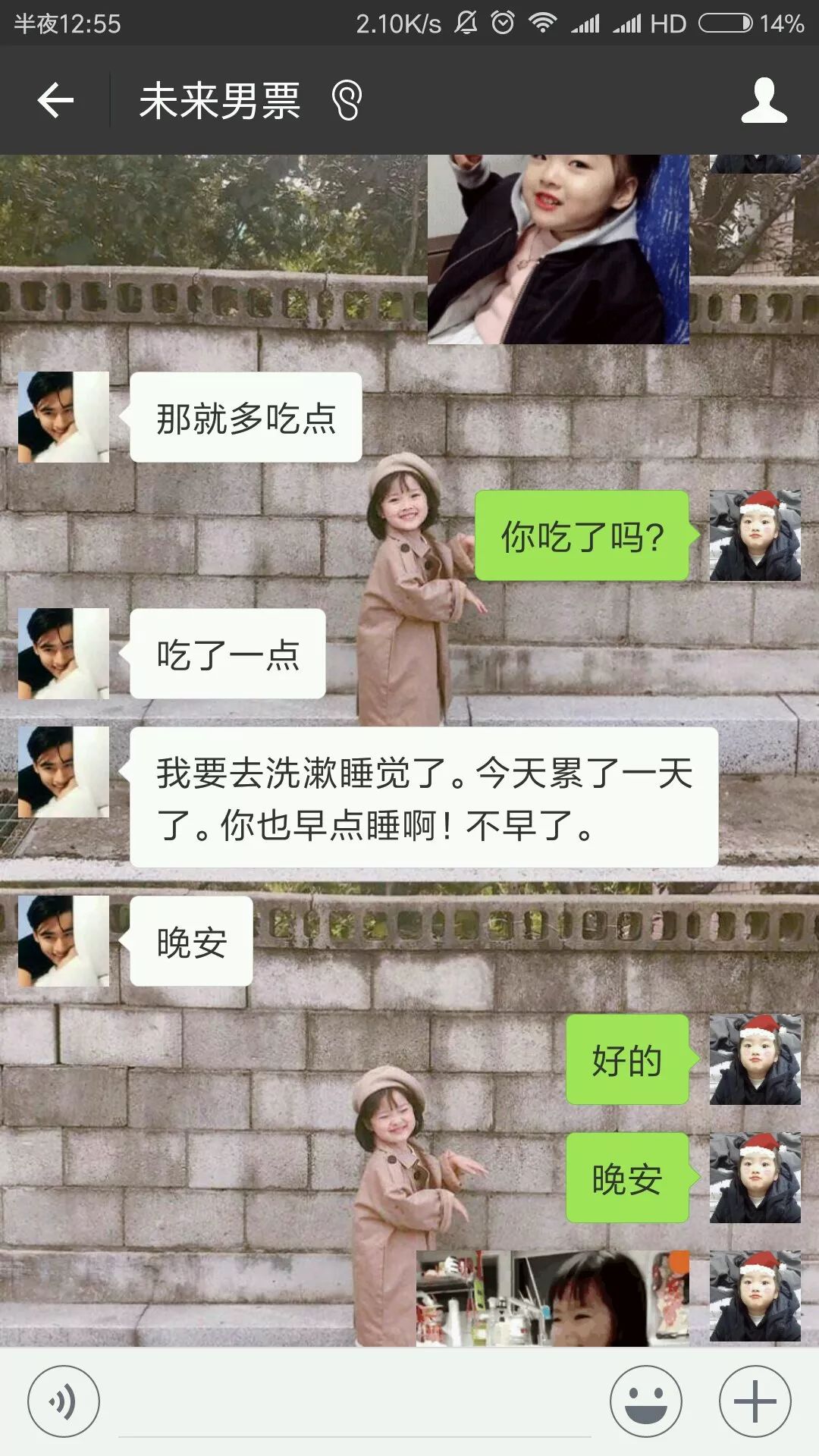The image size is (819, 1456).
Task: Go back from the 未来男票 chat
Action: 55,100
